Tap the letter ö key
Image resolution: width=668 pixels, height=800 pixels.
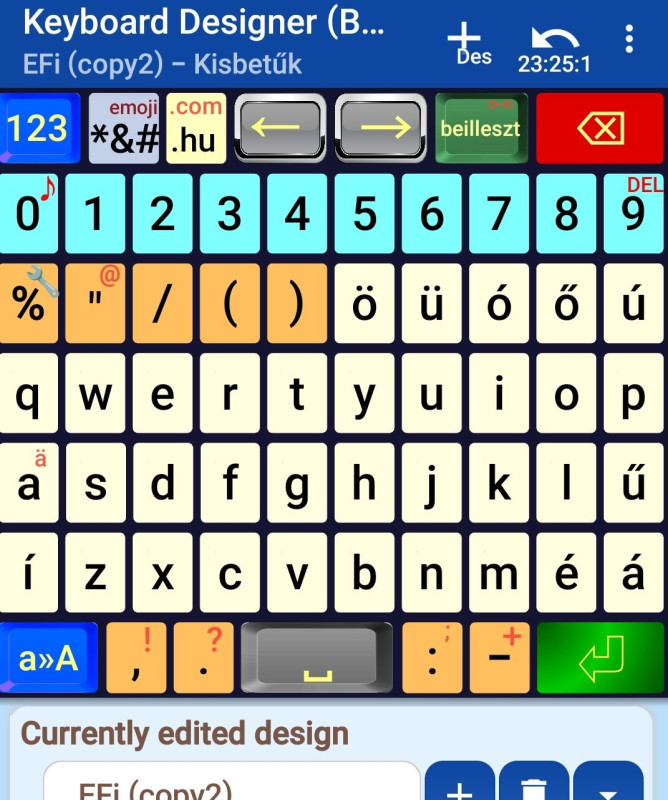[365, 304]
